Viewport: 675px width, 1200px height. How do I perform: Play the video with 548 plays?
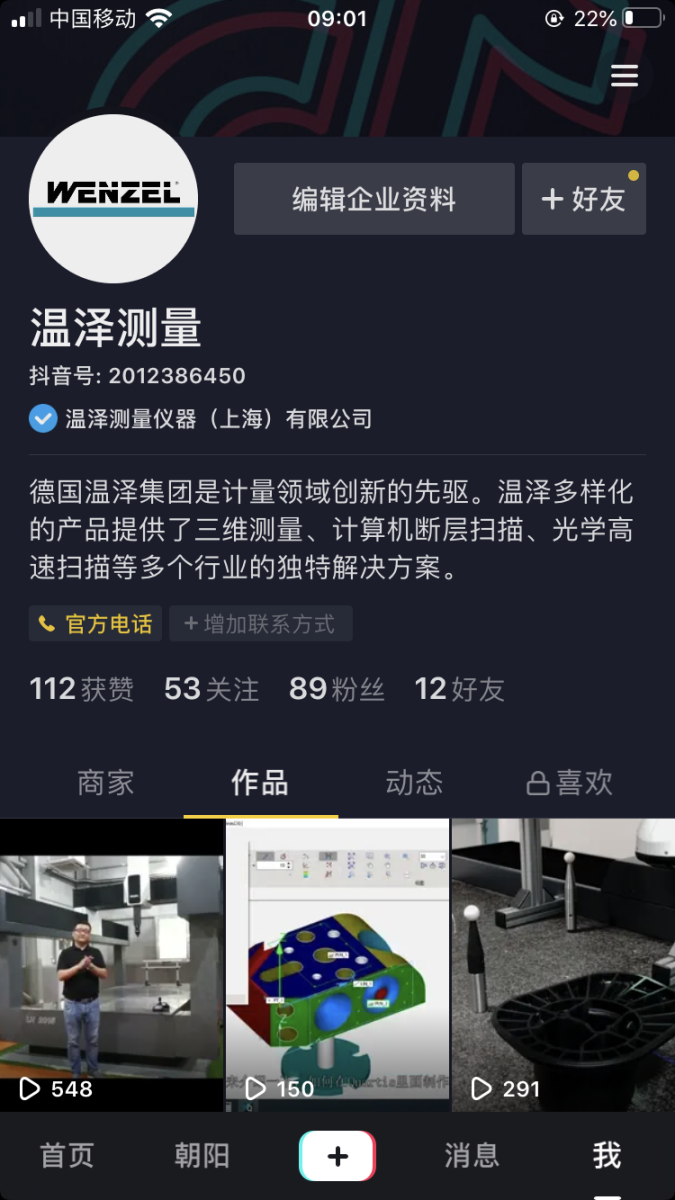(111, 965)
